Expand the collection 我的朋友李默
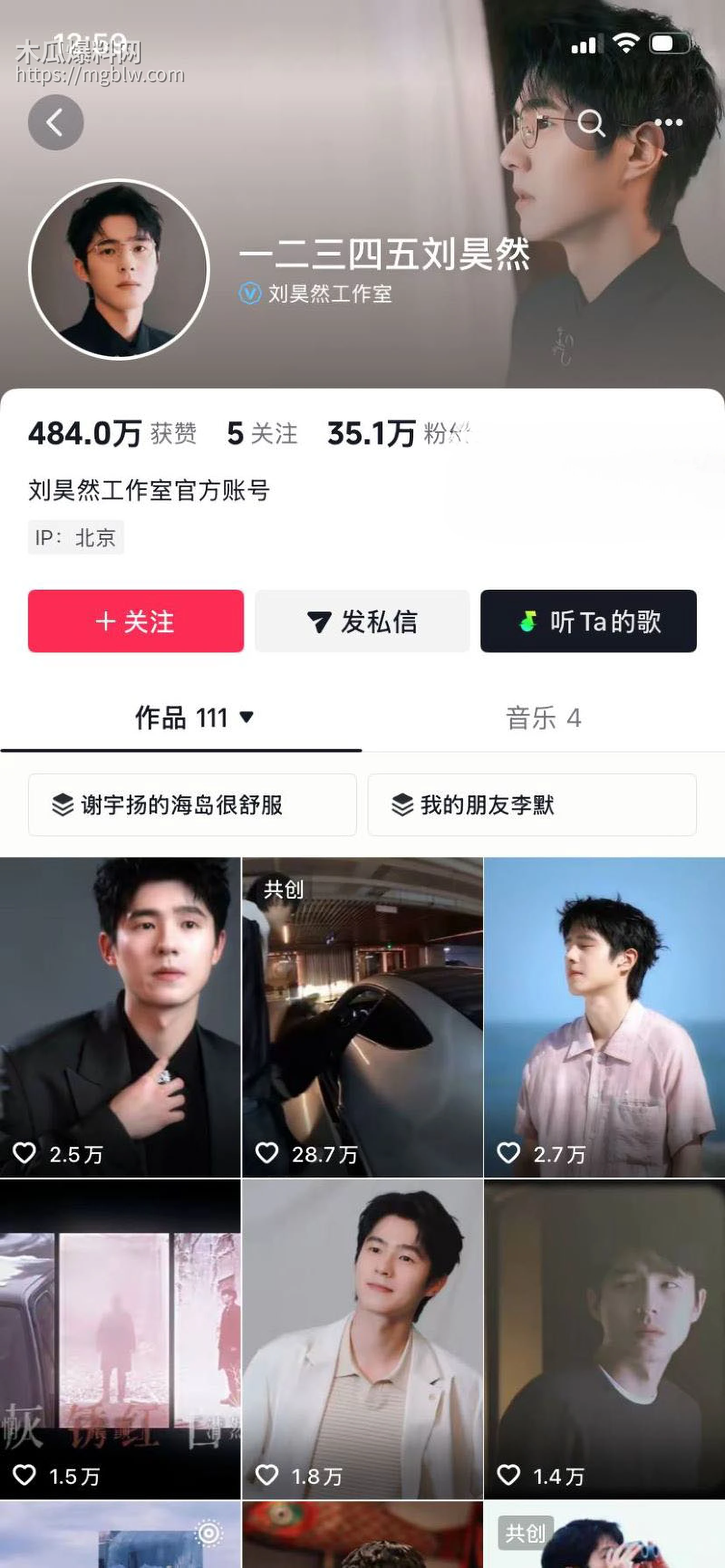Screen dimensions: 725x1568 [532, 805]
